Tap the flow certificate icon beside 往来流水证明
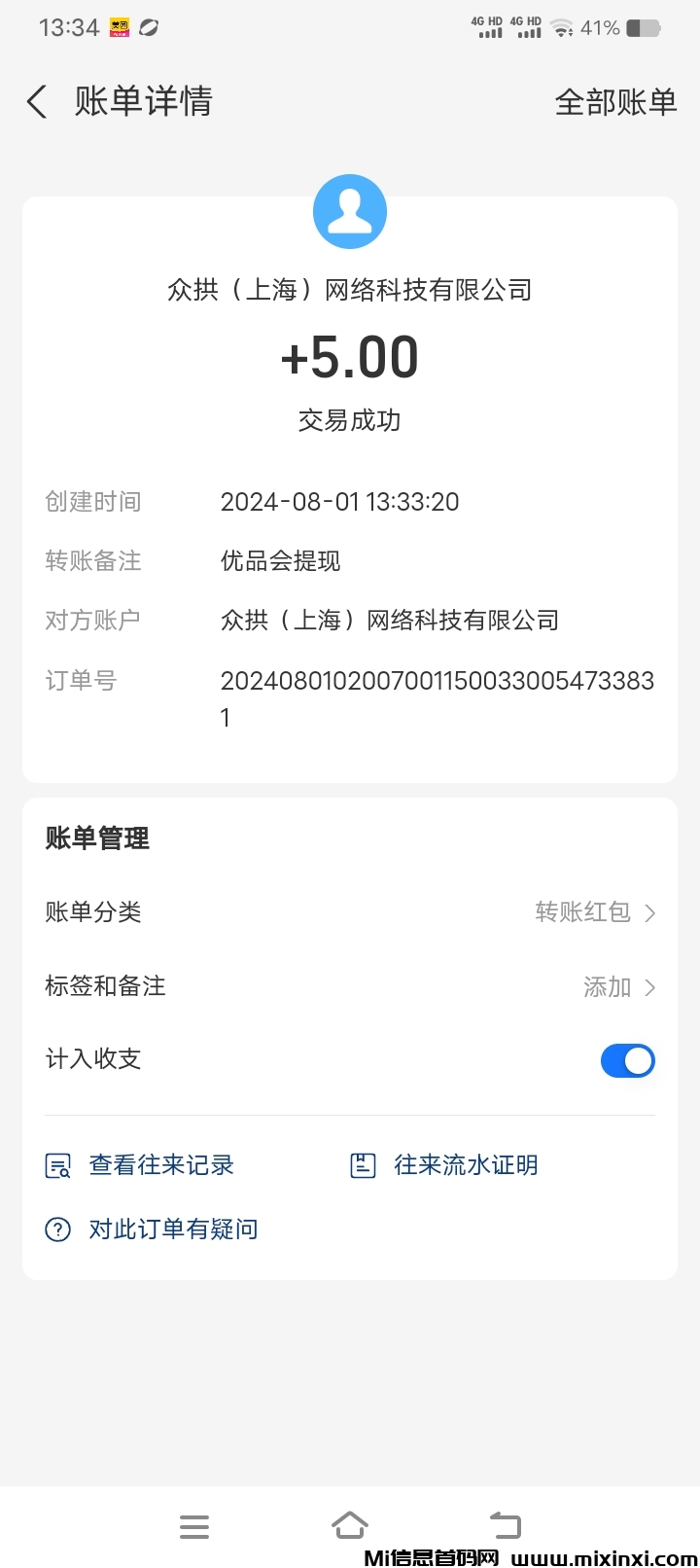The width and height of the screenshot is (700, 1568). pyautogui.click(x=362, y=1164)
